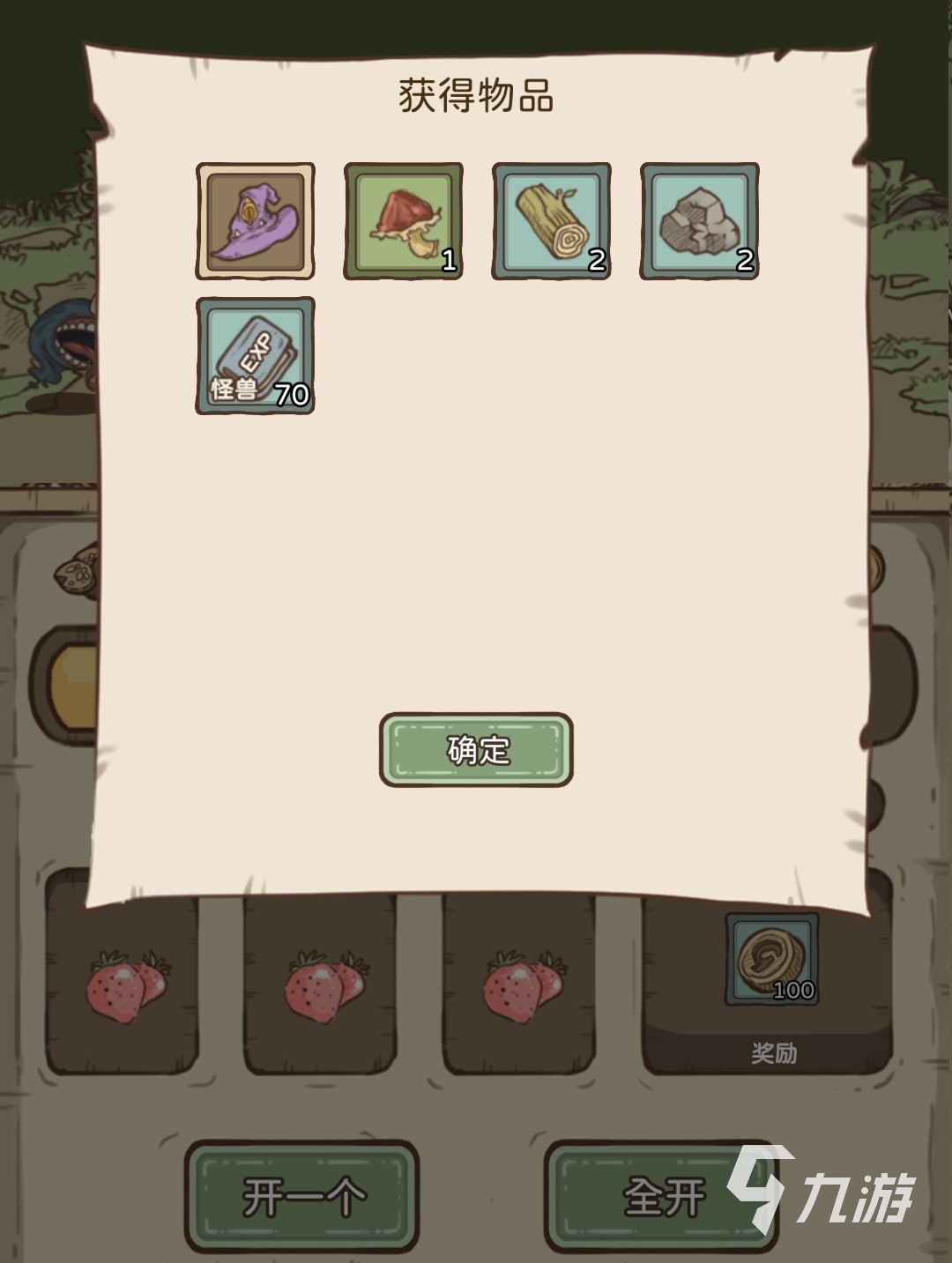
Task: View the wood log item
Action: tap(551, 221)
